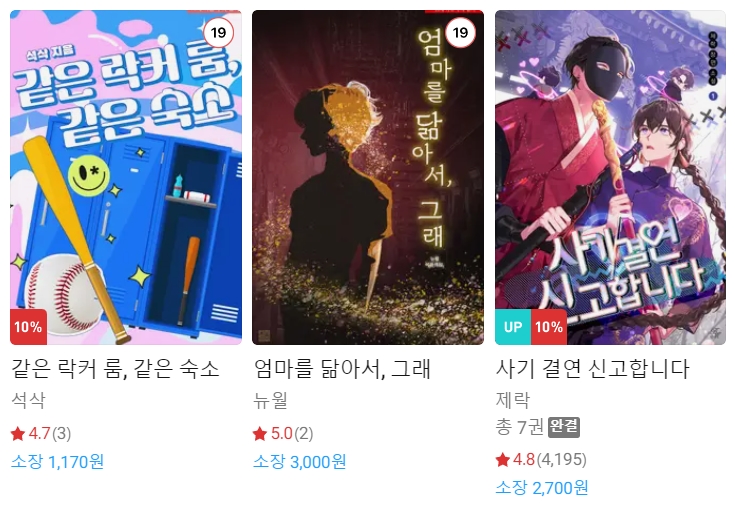
Task: View author 석삭's page
Action: click(28, 400)
